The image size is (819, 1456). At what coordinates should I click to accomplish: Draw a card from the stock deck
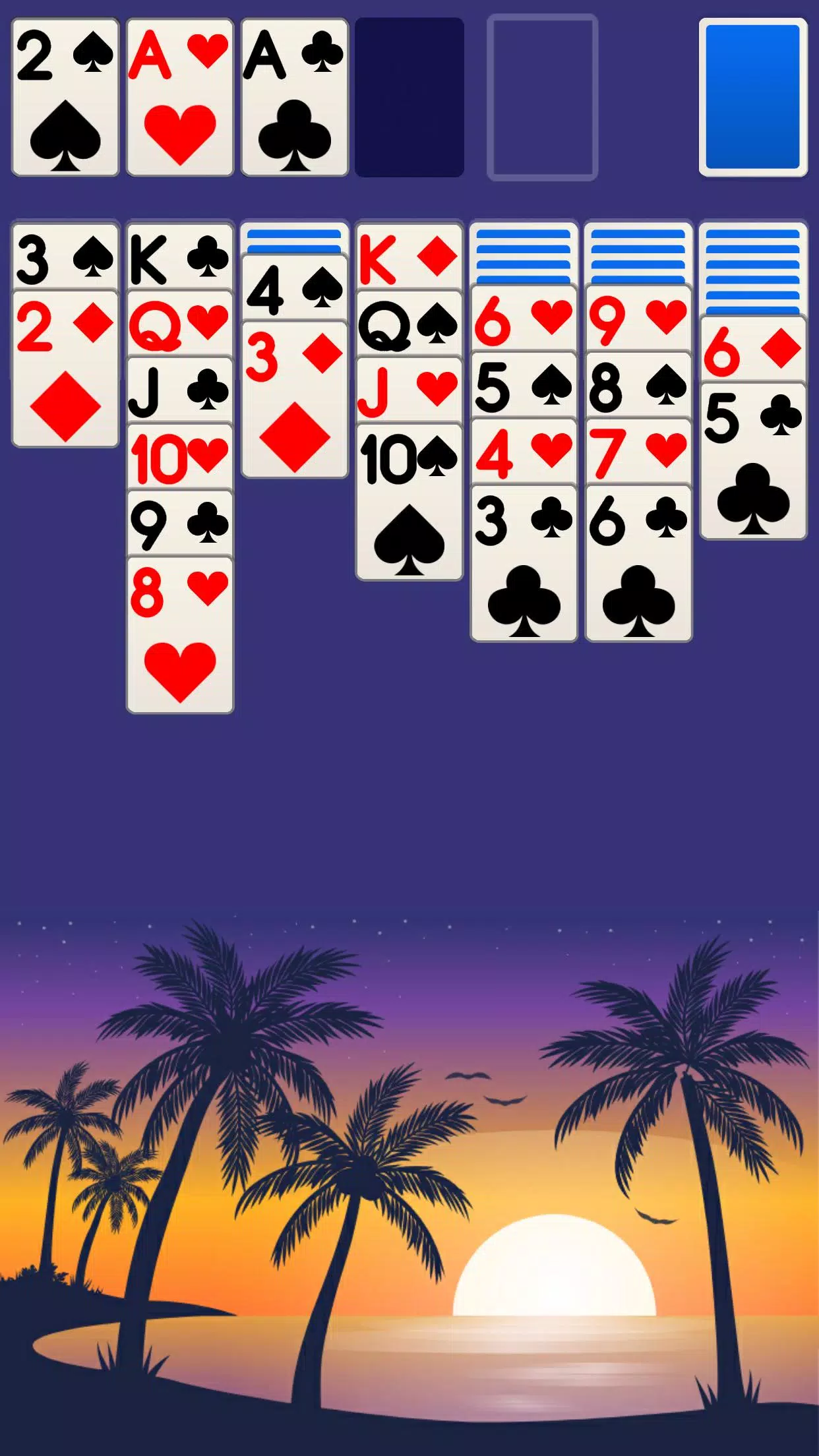(753, 98)
